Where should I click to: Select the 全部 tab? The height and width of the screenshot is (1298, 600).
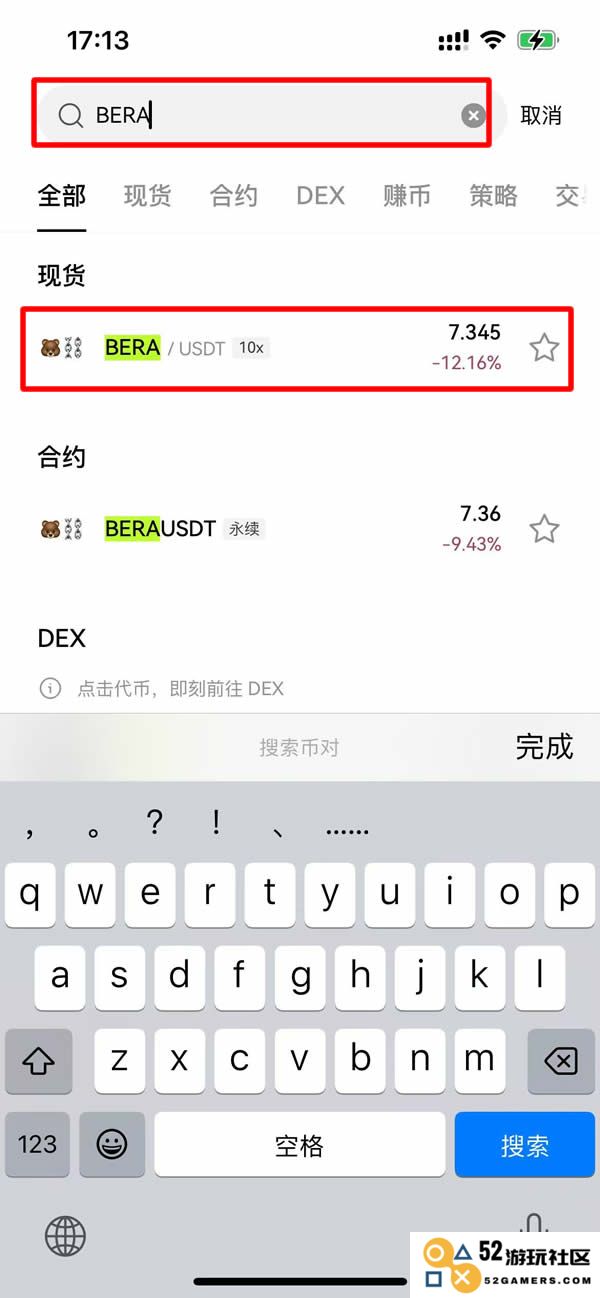[x=62, y=196]
